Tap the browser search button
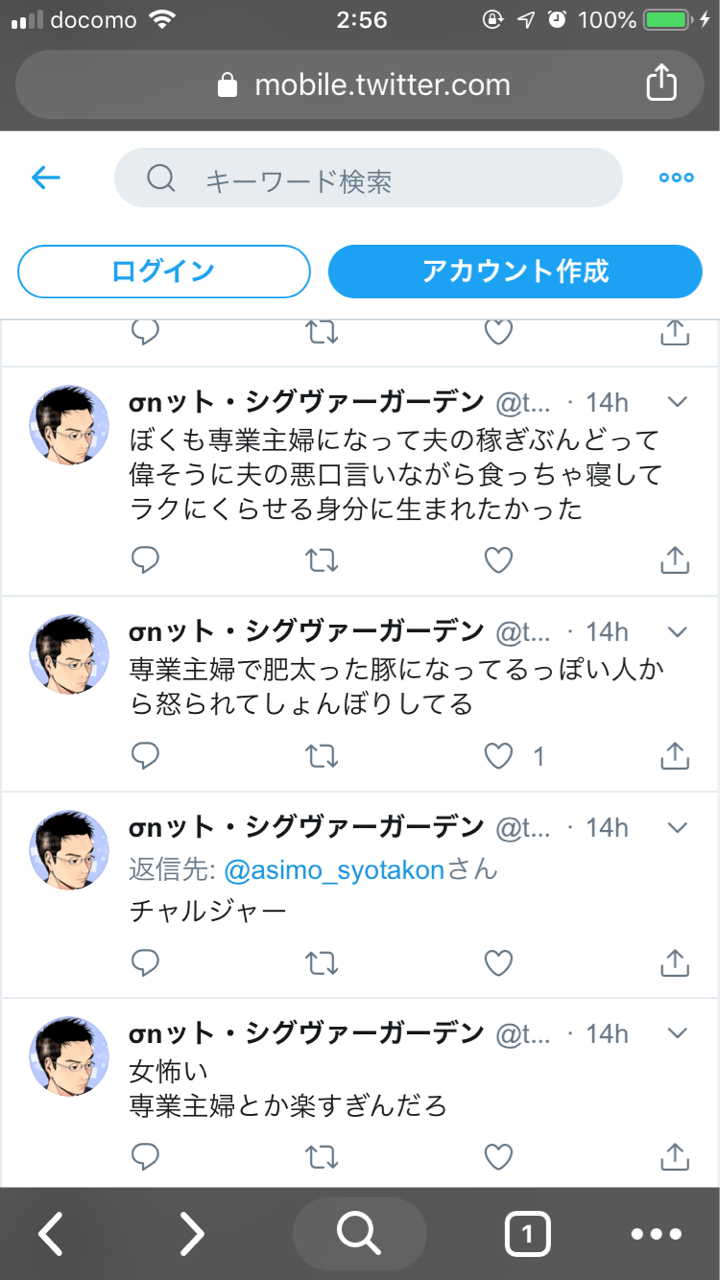 click(360, 1234)
